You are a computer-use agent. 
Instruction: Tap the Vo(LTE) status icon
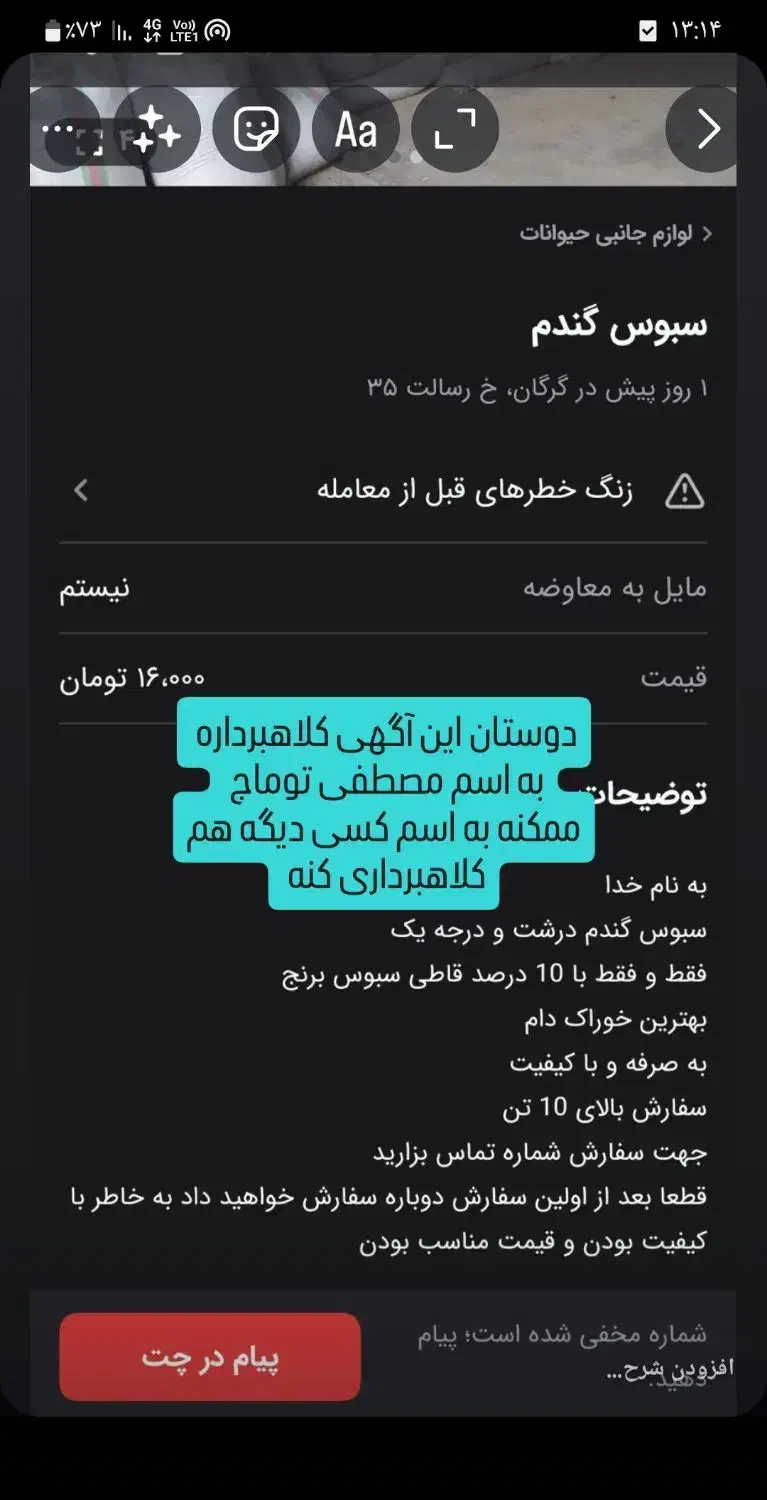tap(185, 30)
